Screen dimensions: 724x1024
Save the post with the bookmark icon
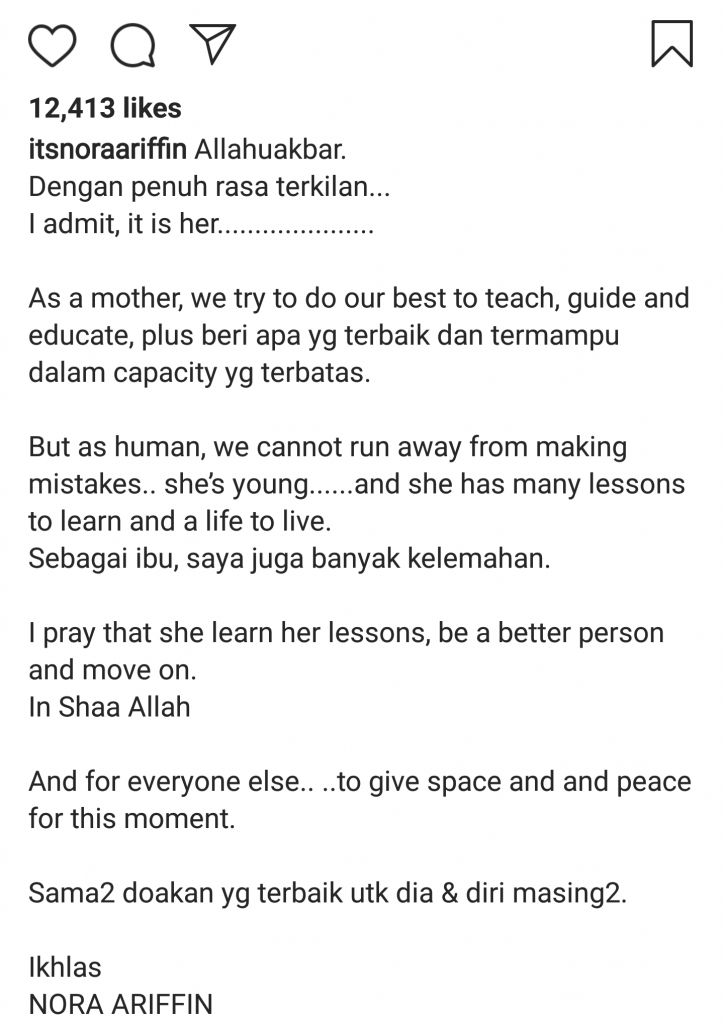tap(671, 44)
